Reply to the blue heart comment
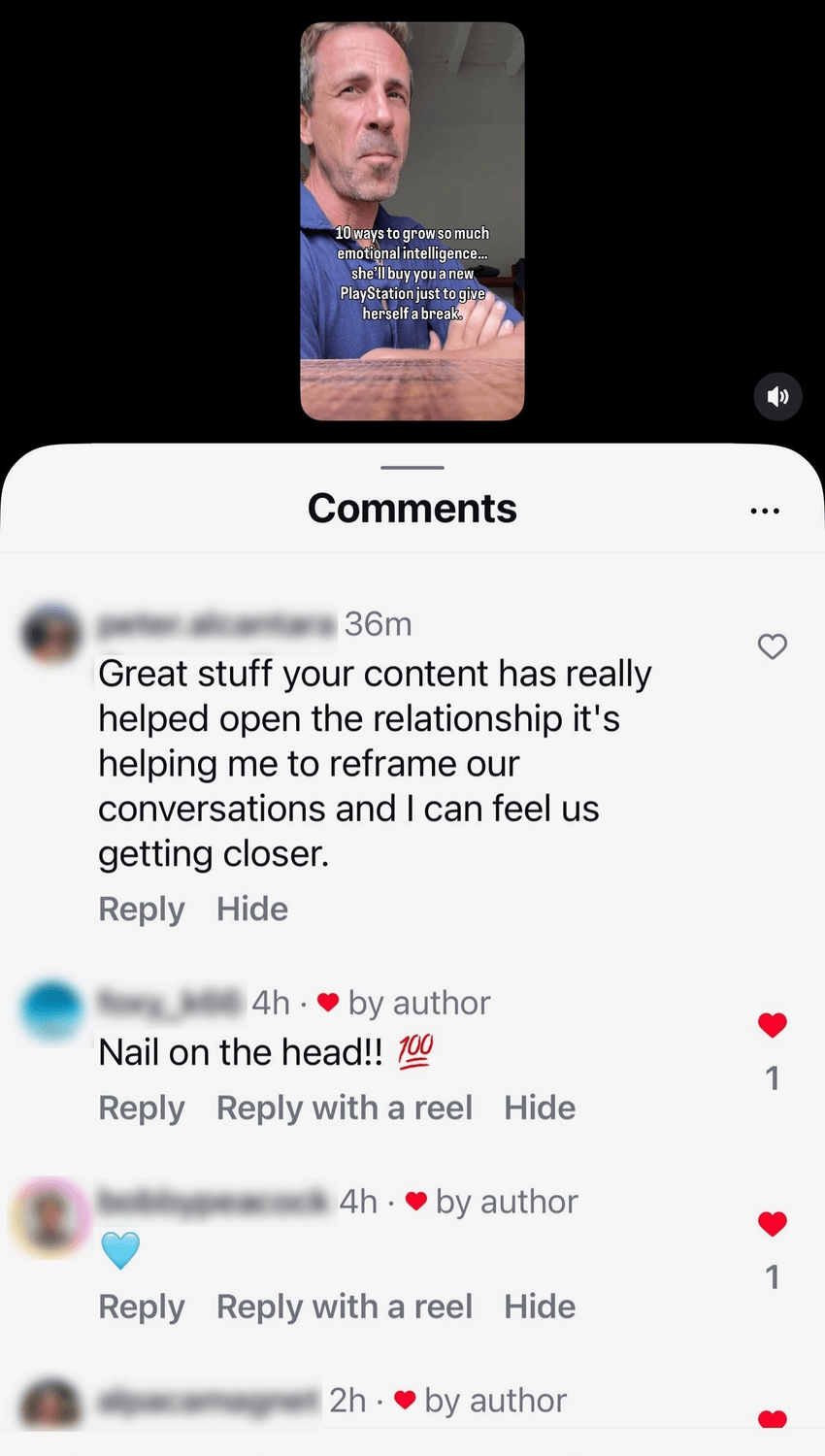825x1456 pixels. tap(141, 1307)
